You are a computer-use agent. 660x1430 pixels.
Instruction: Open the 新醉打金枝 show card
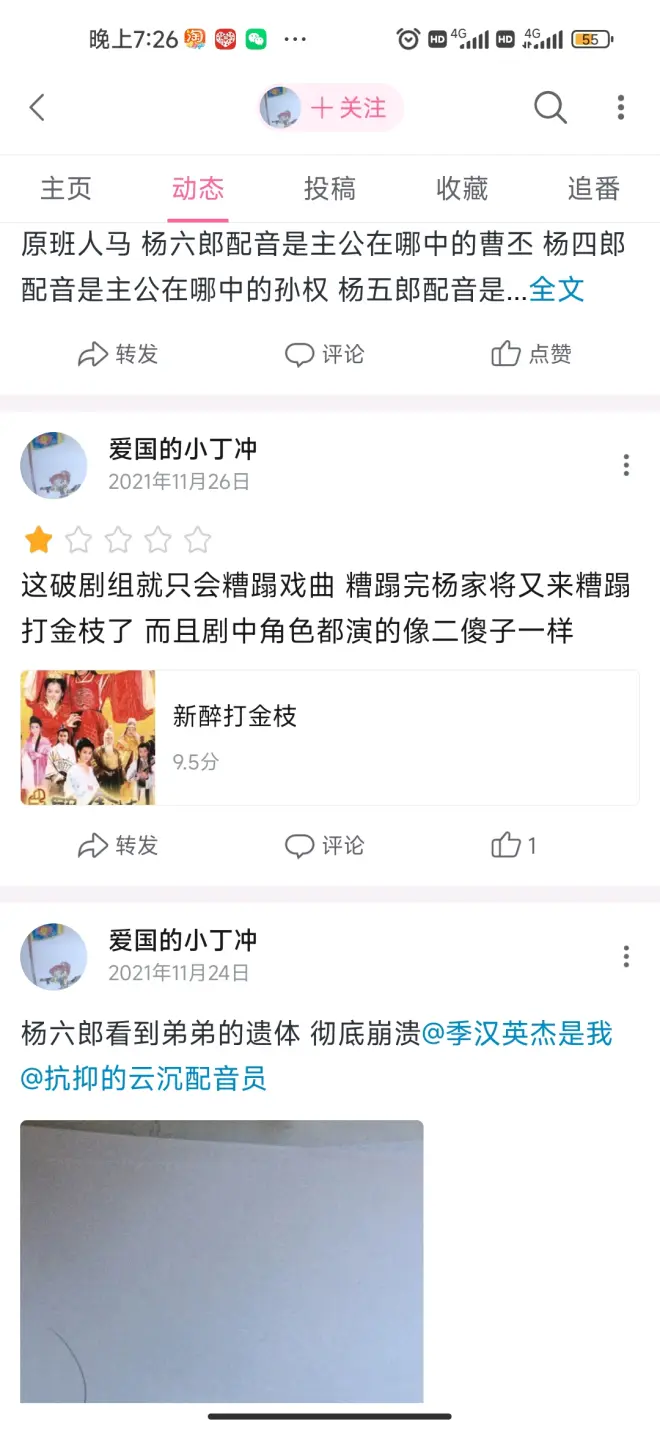(330, 737)
